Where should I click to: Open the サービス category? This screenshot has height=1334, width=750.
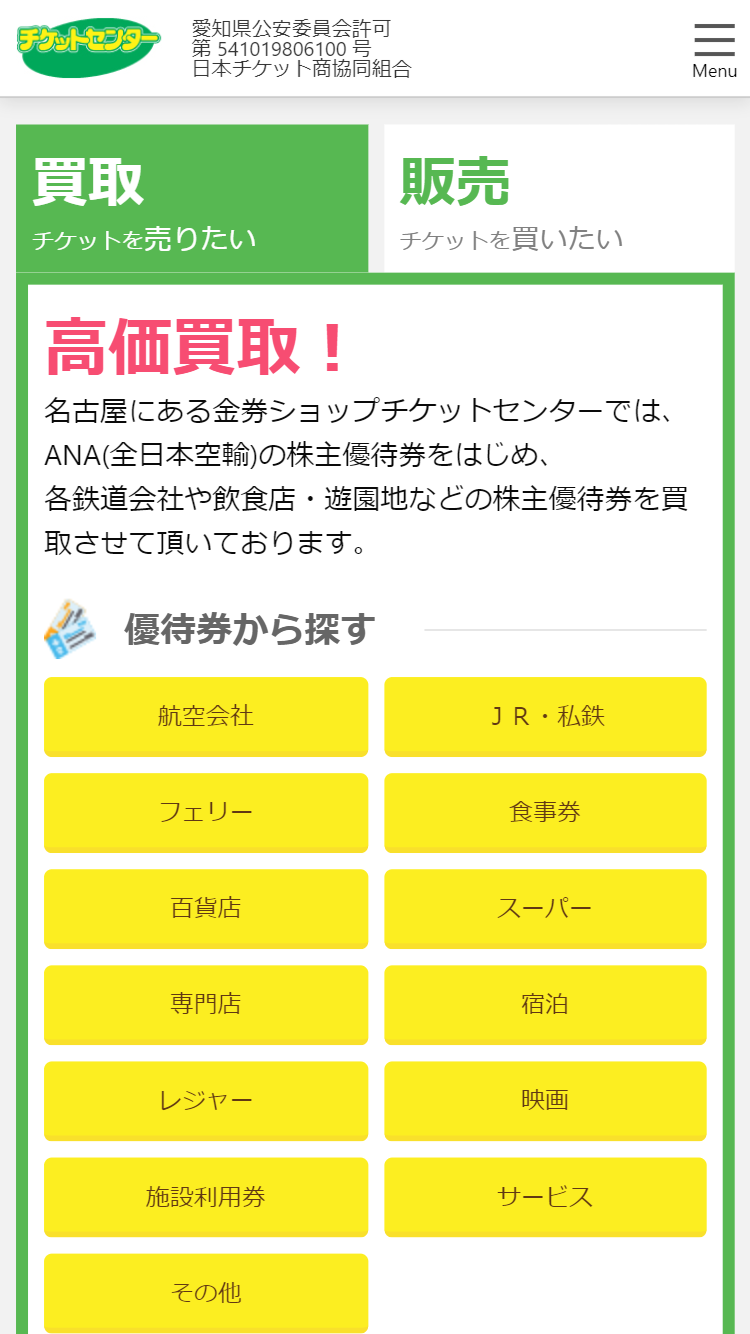[x=545, y=1196]
